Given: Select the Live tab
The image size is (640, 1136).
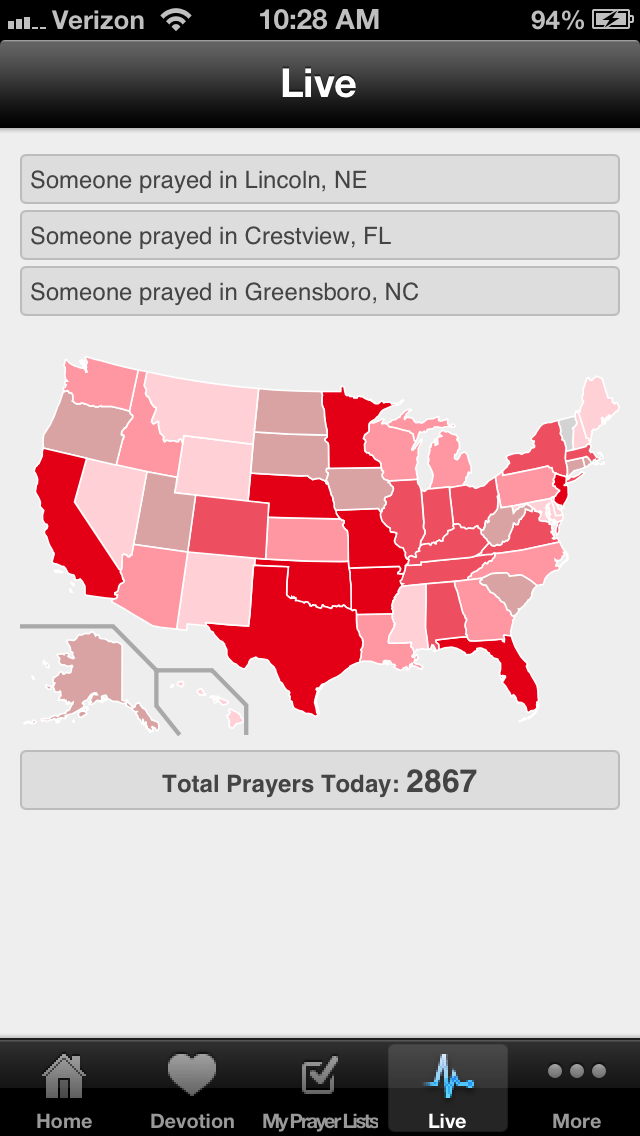Looking at the screenshot, I should pyautogui.click(x=447, y=1090).
